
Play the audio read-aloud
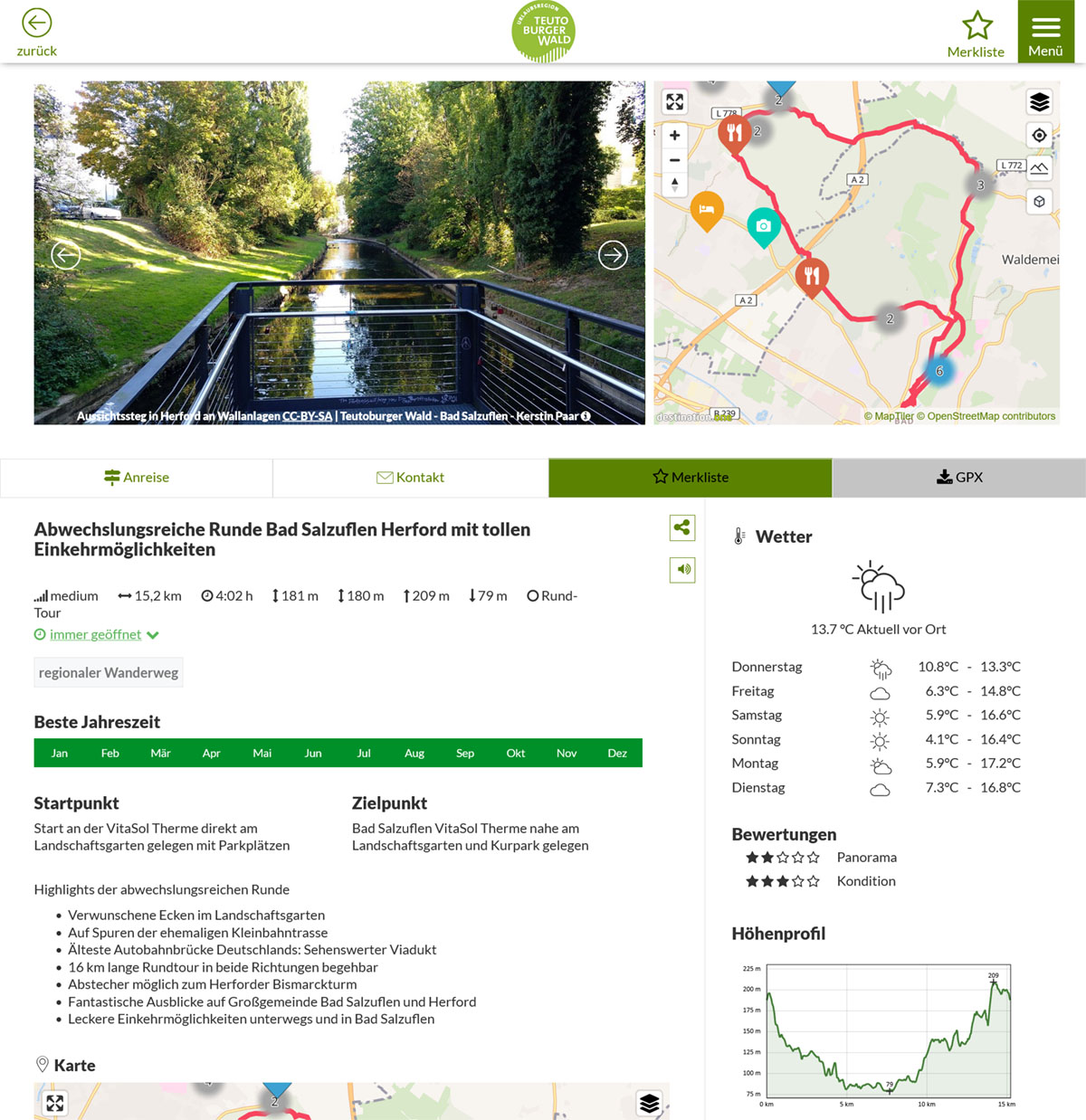[x=682, y=569]
